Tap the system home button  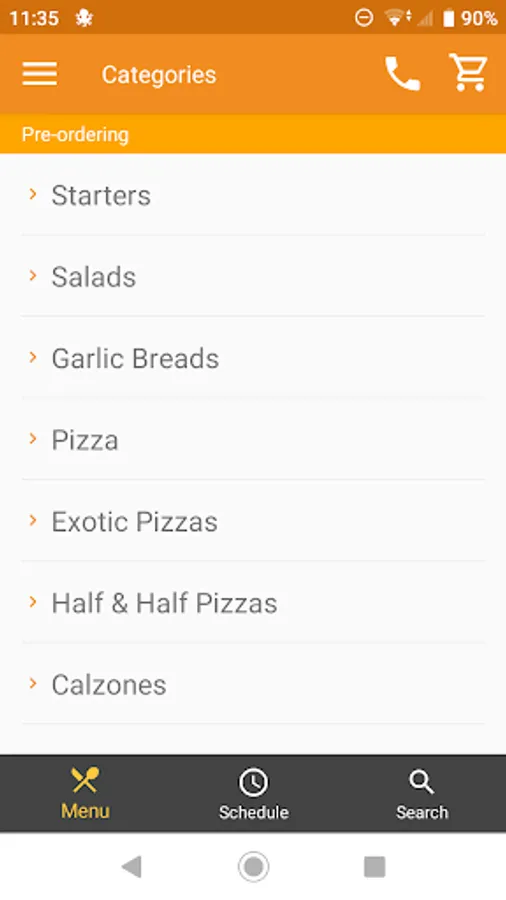[x=253, y=866]
